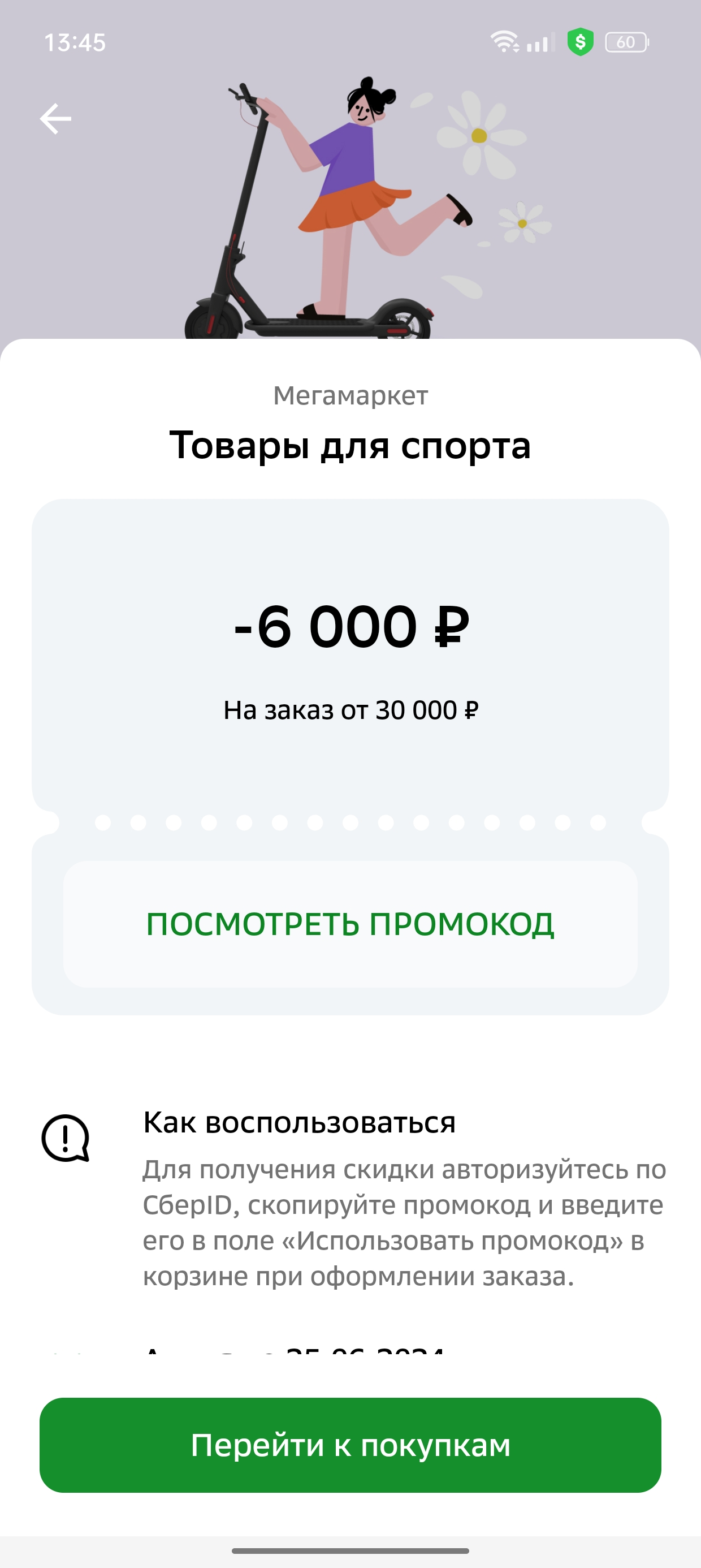Reveal the promo code with ПОСМОТРЕТЬ ПРОМОКОД
This screenshot has height=1568, width=701.
point(350,924)
